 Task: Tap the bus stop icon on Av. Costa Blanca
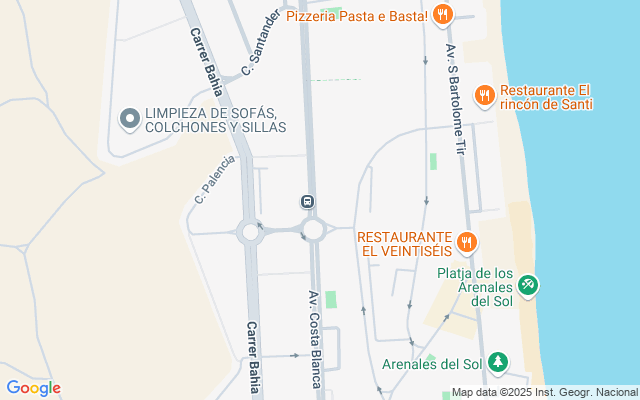pyautogui.click(x=308, y=200)
